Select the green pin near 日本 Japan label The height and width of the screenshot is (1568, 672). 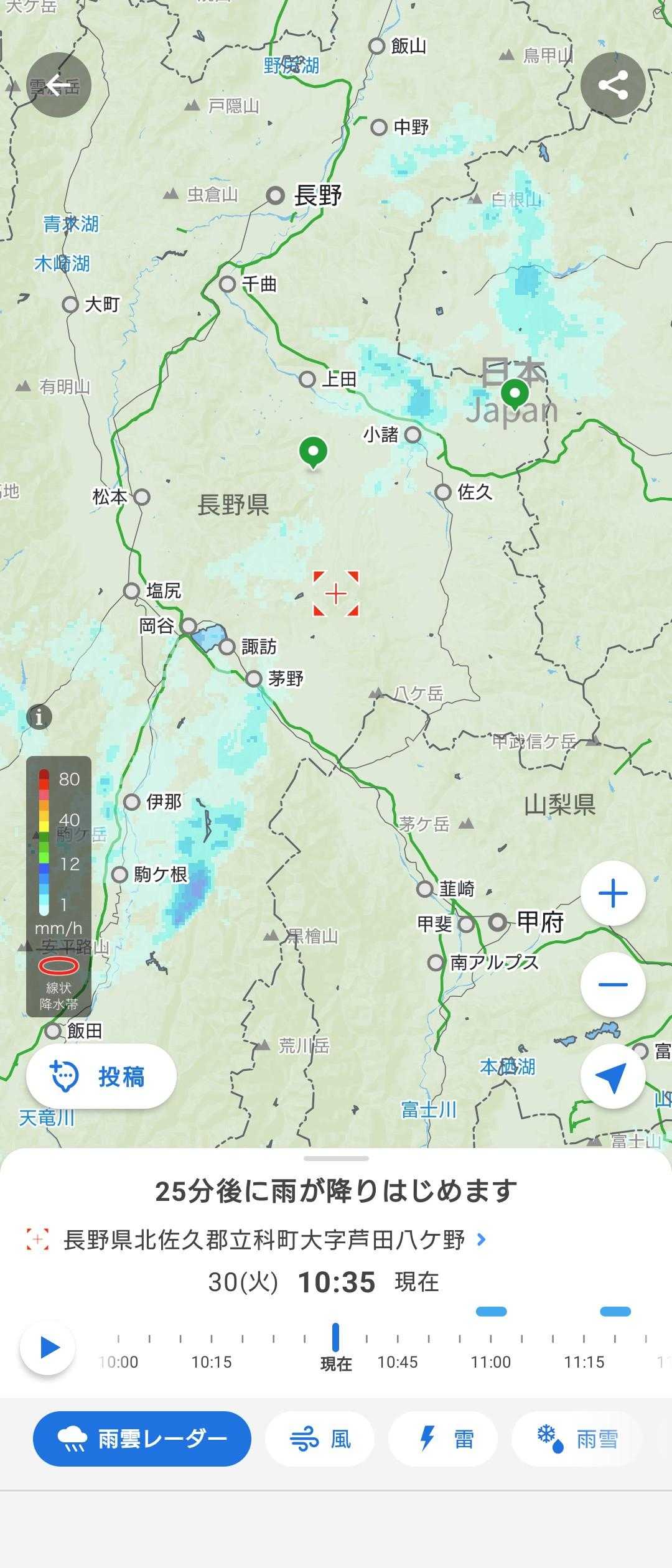515,393
